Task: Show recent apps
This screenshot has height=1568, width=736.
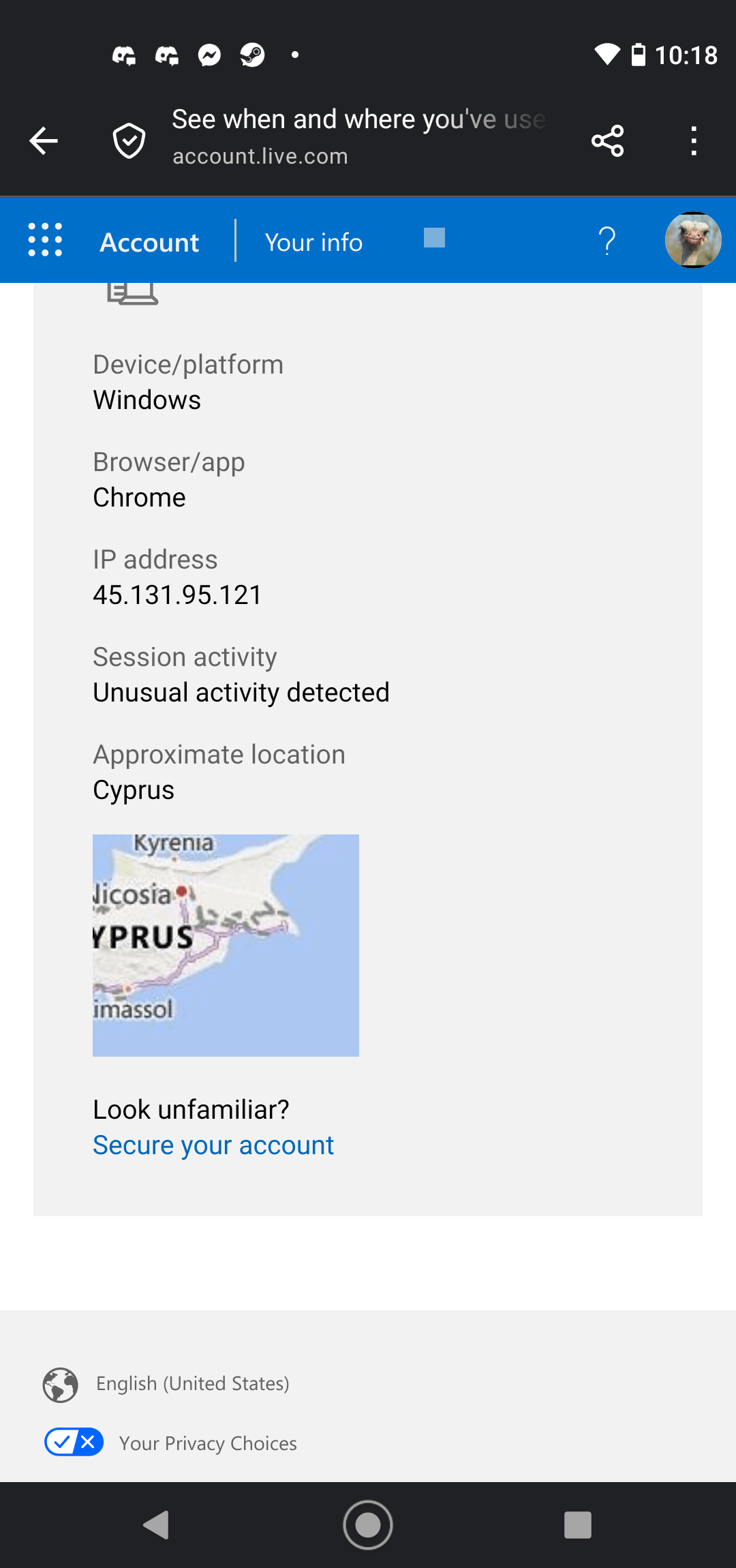Action: pyautogui.click(x=577, y=1525)
